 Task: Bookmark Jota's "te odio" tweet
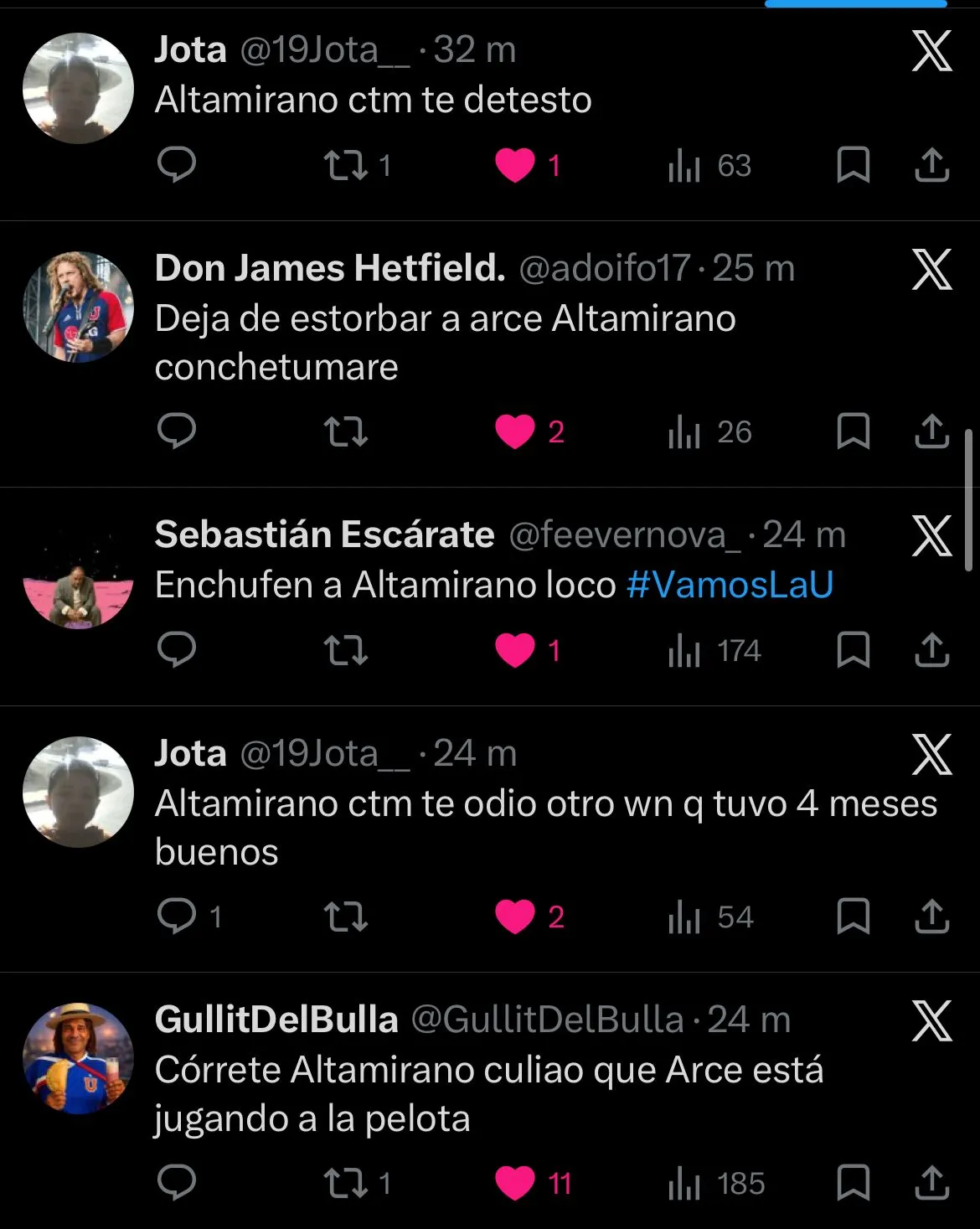point(853,917)
